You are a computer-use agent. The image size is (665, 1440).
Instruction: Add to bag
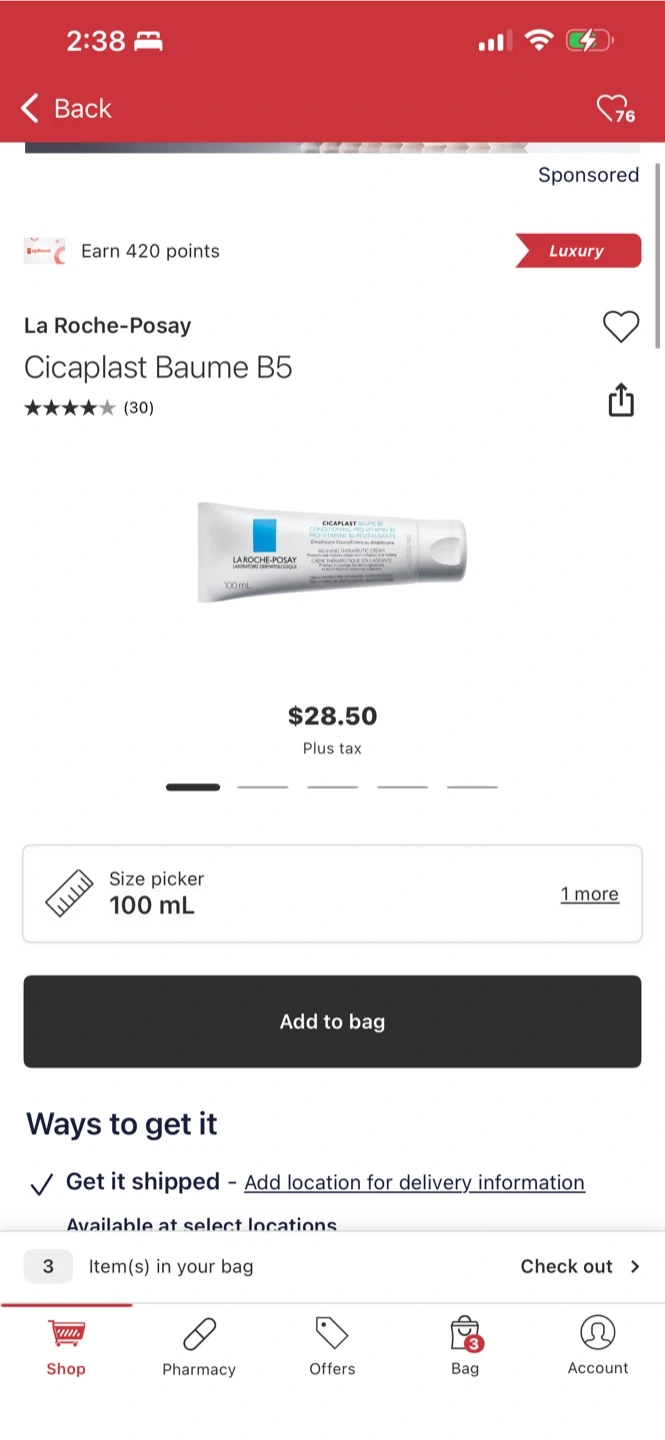tap(332, 1022)
